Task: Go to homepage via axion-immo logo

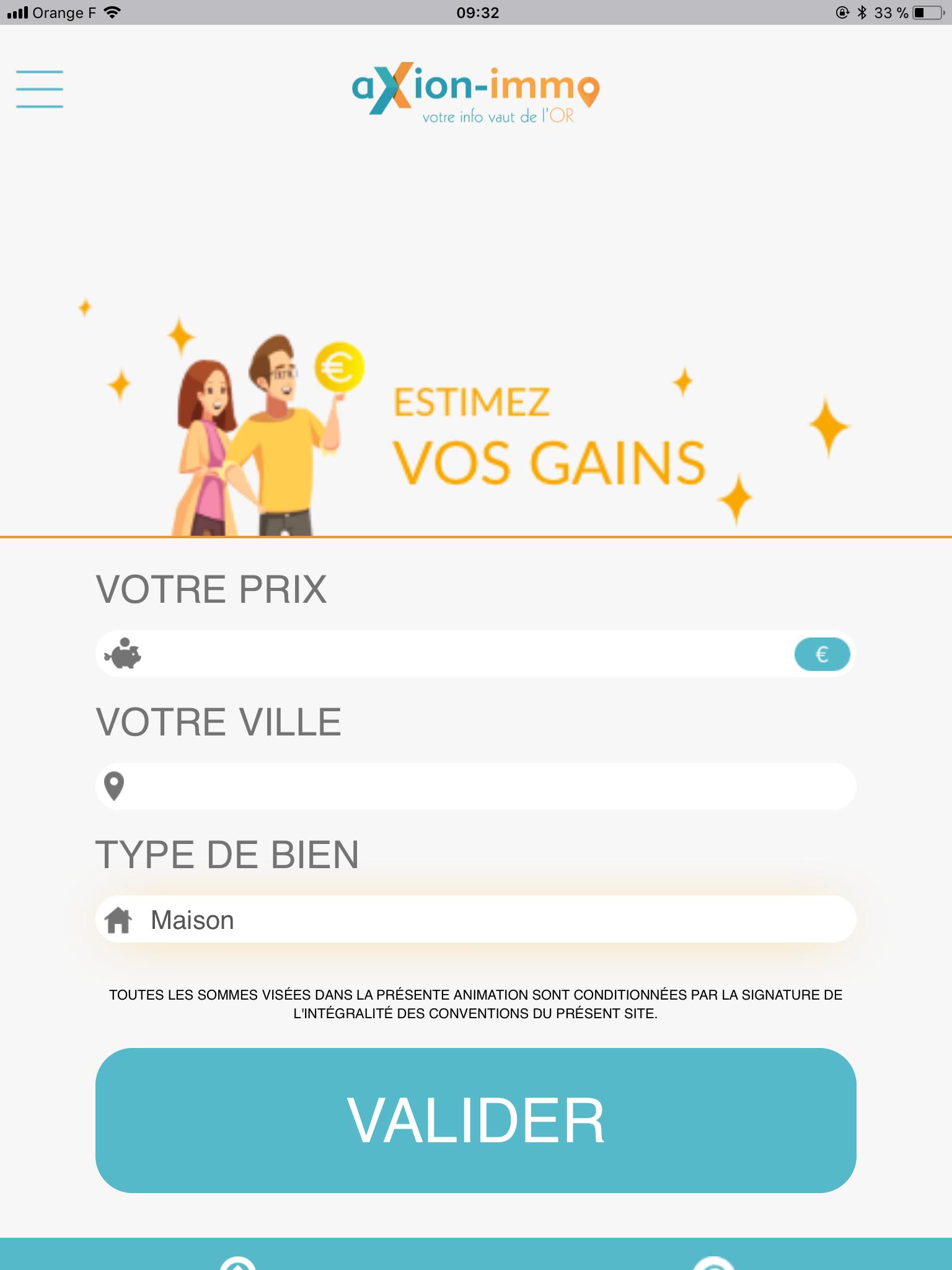Action: pos(476,92)
